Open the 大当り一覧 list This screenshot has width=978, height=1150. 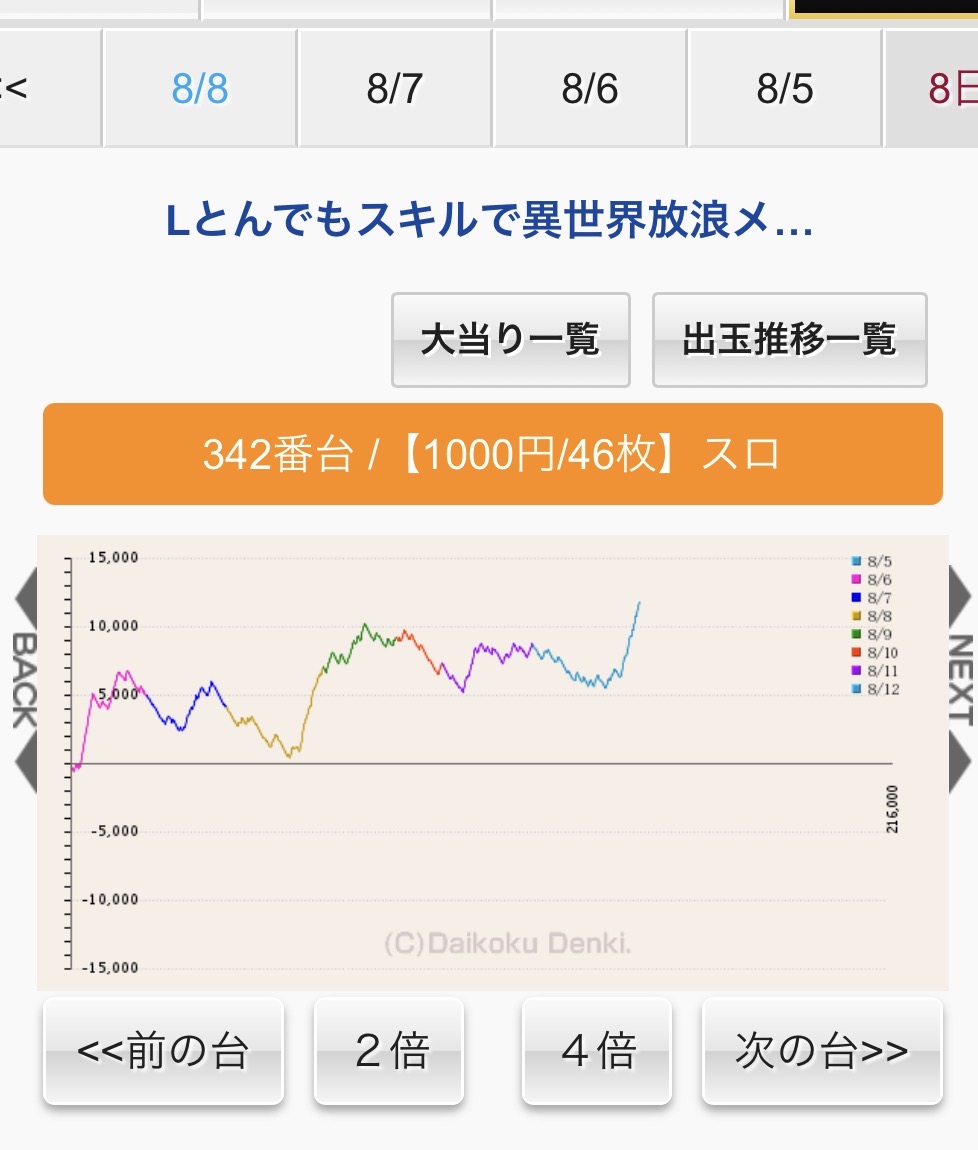pos(511,340)
